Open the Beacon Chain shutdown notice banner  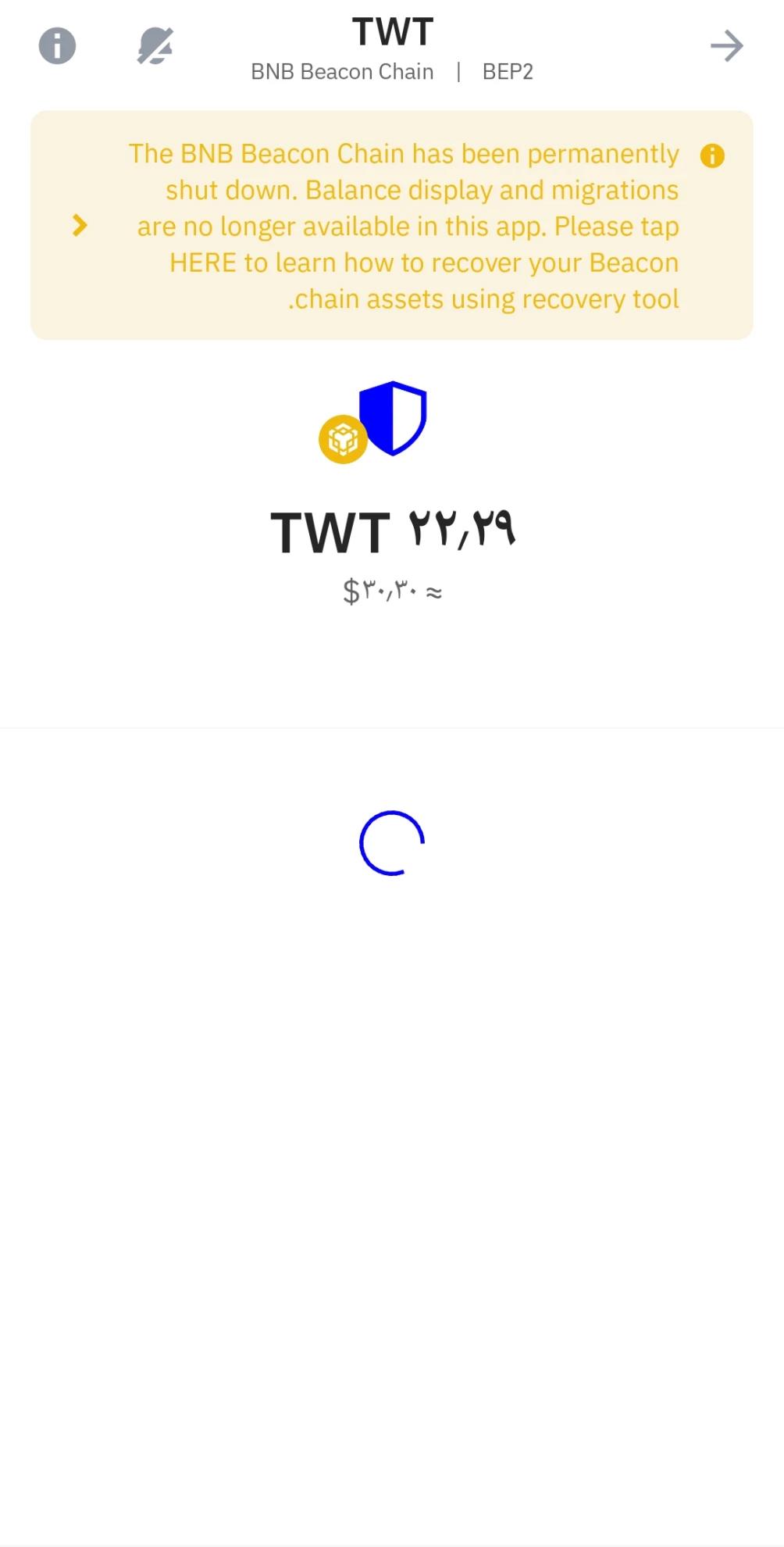pos(391,226)
